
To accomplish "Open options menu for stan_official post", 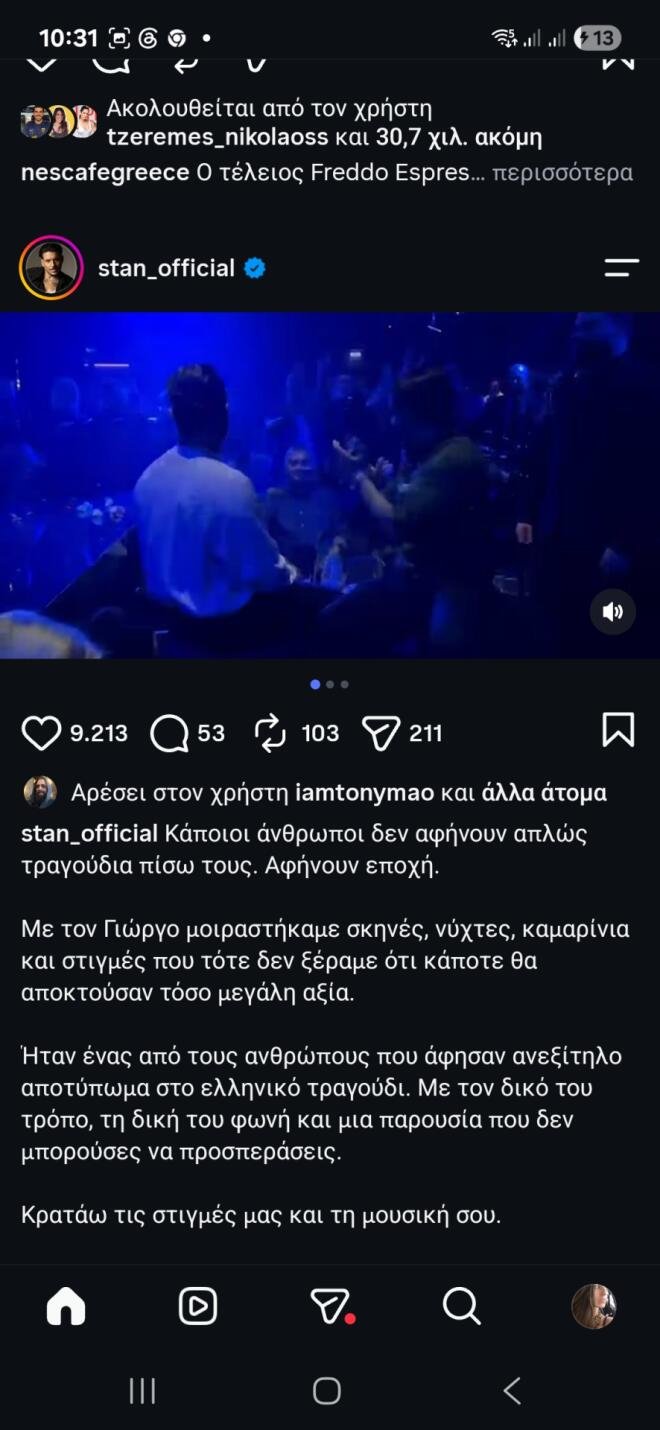I will click(x=622, y=268).
